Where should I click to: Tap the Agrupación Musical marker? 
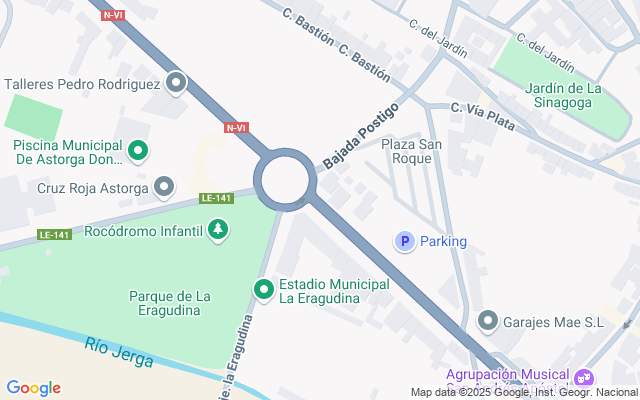tap(583, 379)
